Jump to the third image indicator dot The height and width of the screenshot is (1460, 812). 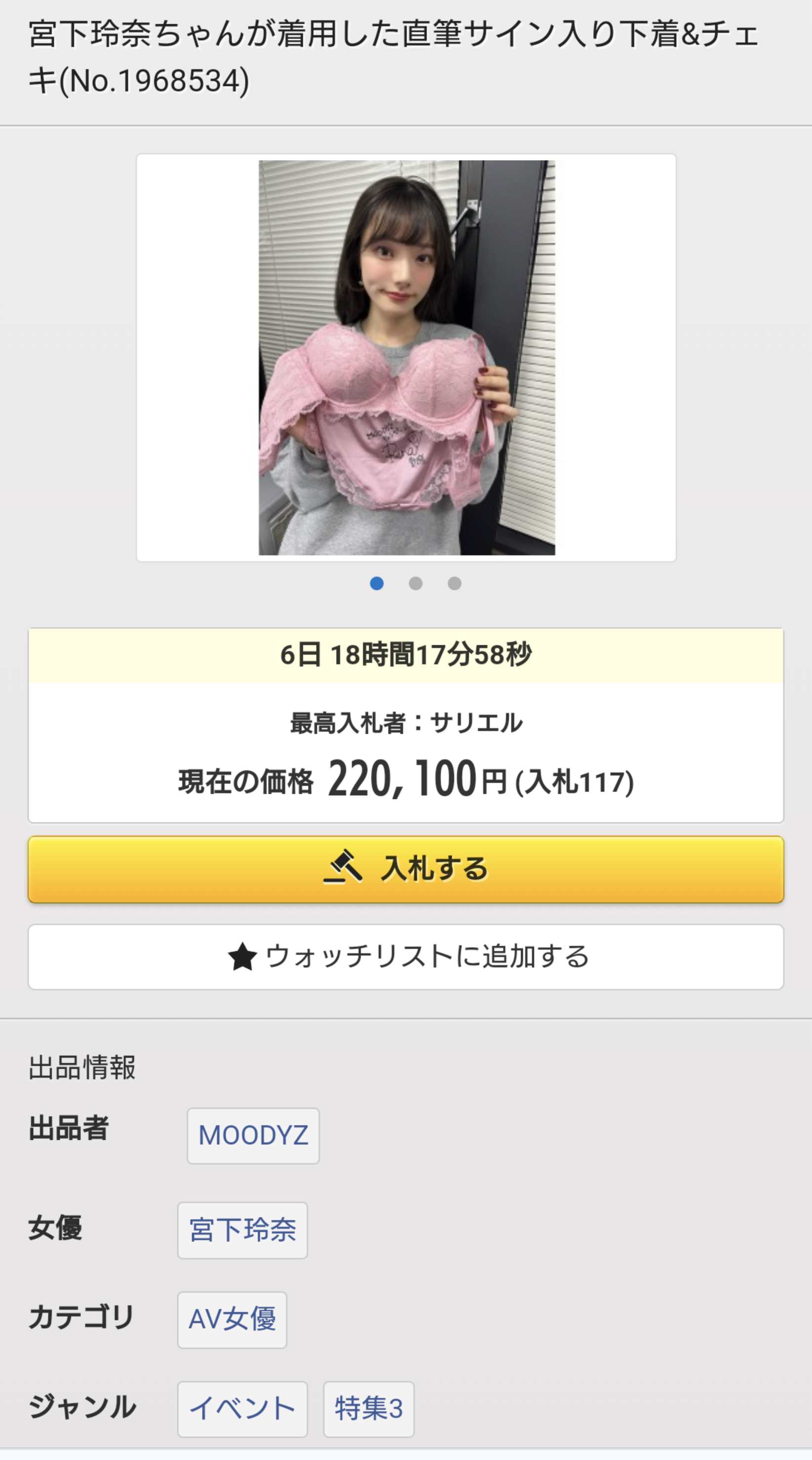click(x=454, y=583)
